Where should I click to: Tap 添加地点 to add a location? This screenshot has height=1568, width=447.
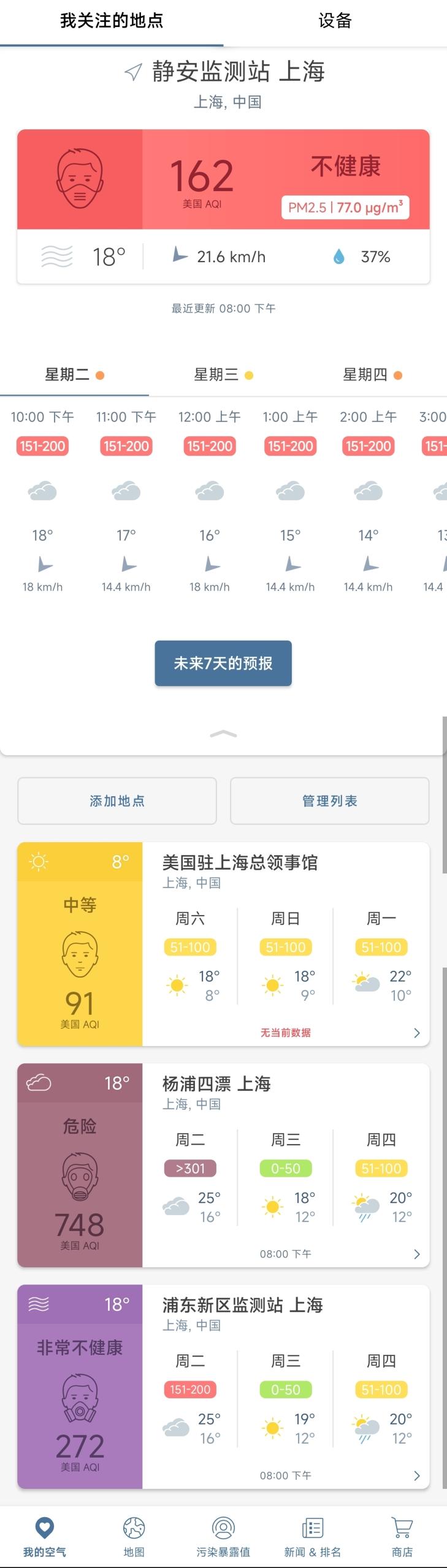click(x=117, y=801)
